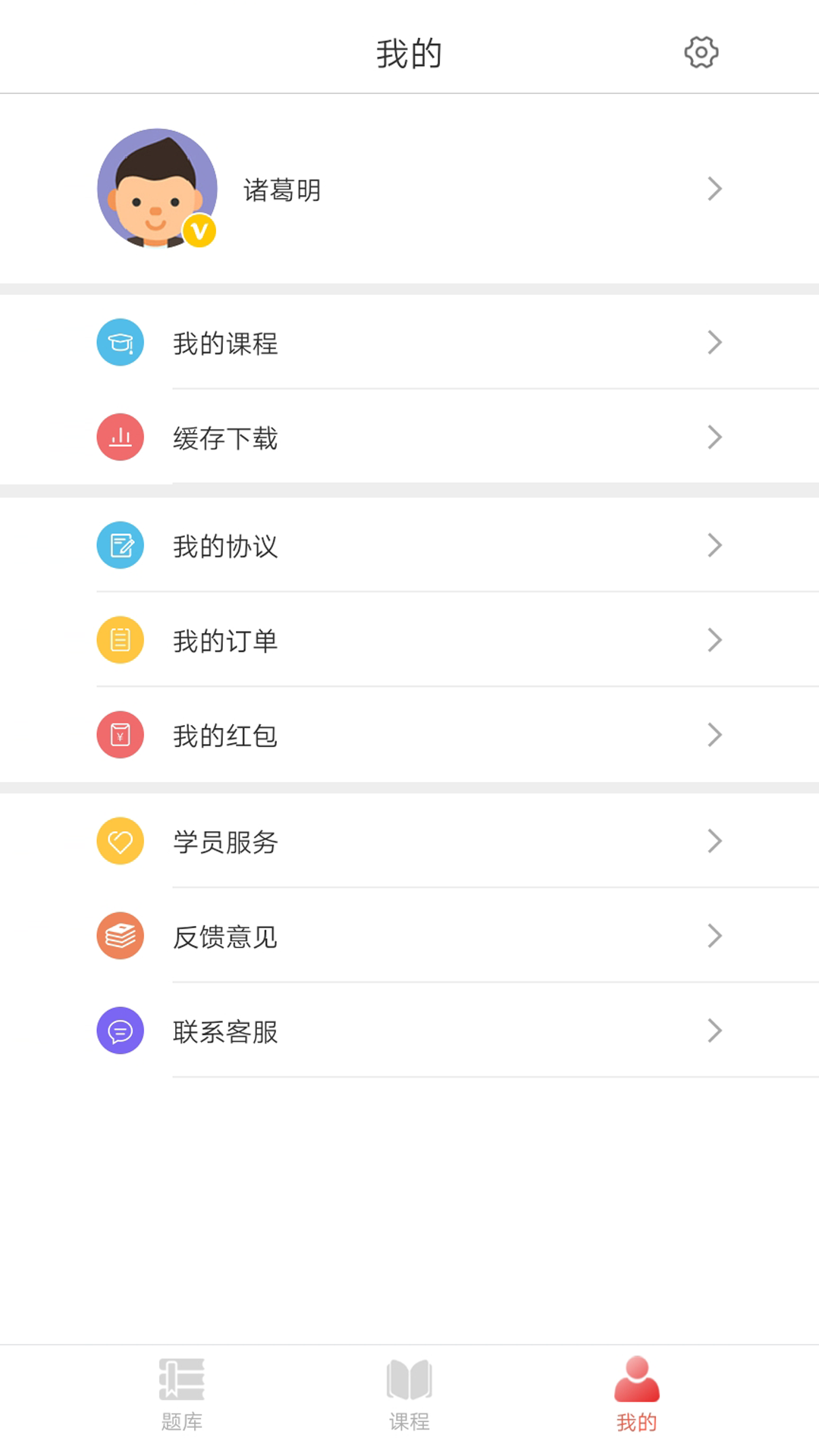Image resolution: width=819 pixels, height=1456 pixels.
Task: Expand the profile row chevron beside 诸葛明
Action: (714, 188)
